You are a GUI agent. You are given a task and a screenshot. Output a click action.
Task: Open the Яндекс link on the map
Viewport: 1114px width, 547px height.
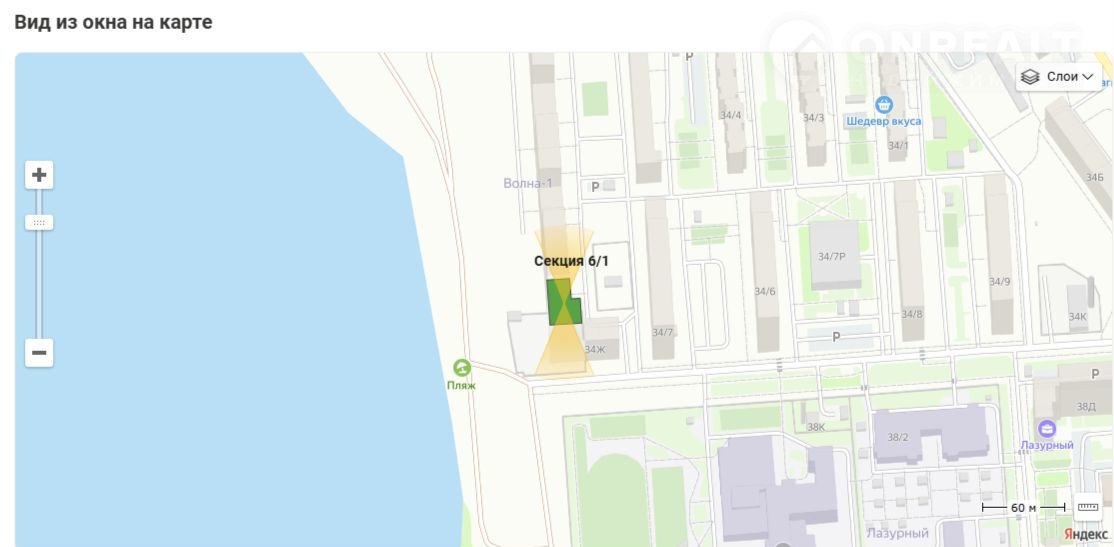[x=1085, y=534]
